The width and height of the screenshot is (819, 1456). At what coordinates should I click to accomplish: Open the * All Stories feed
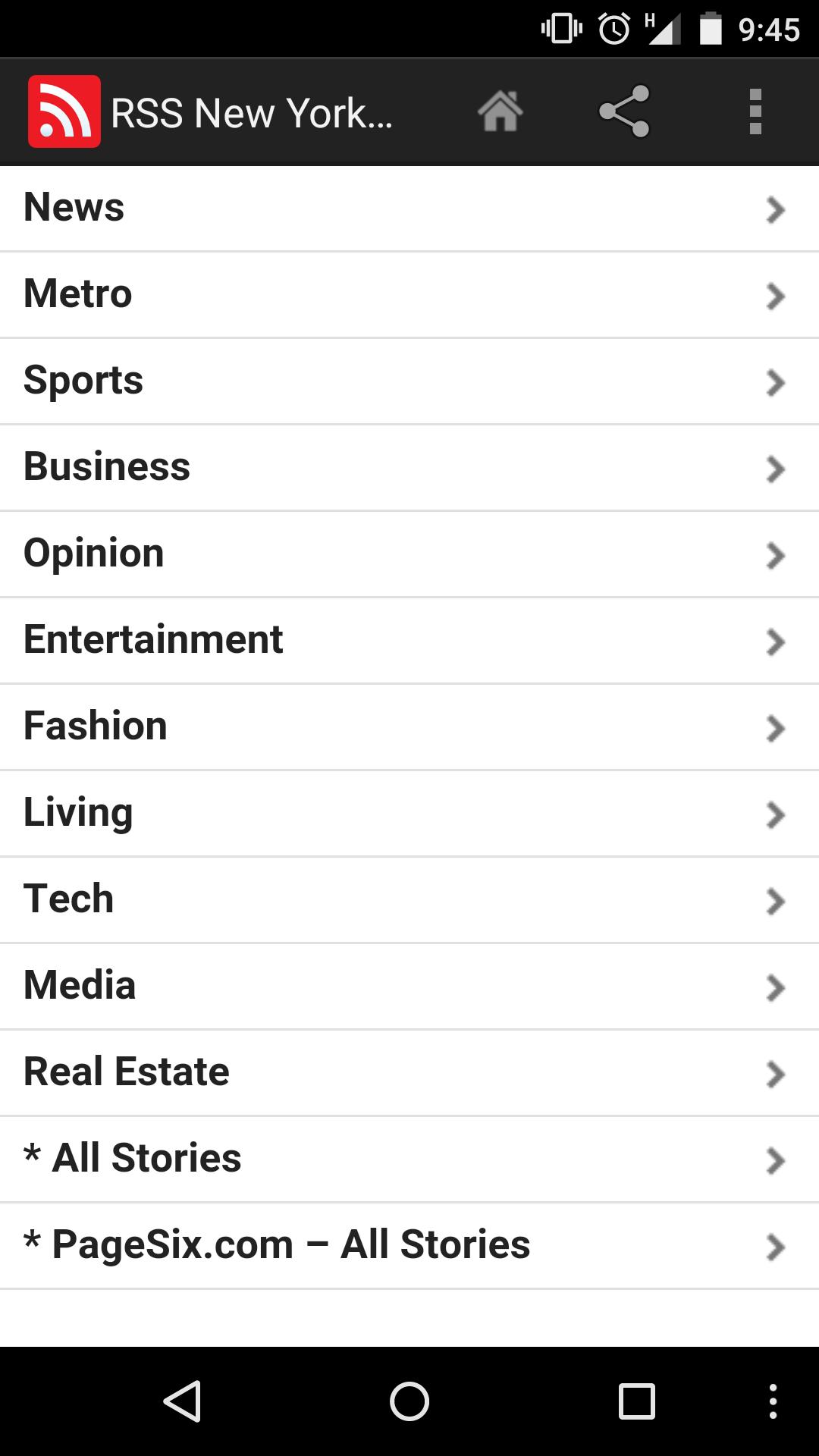409,1159
